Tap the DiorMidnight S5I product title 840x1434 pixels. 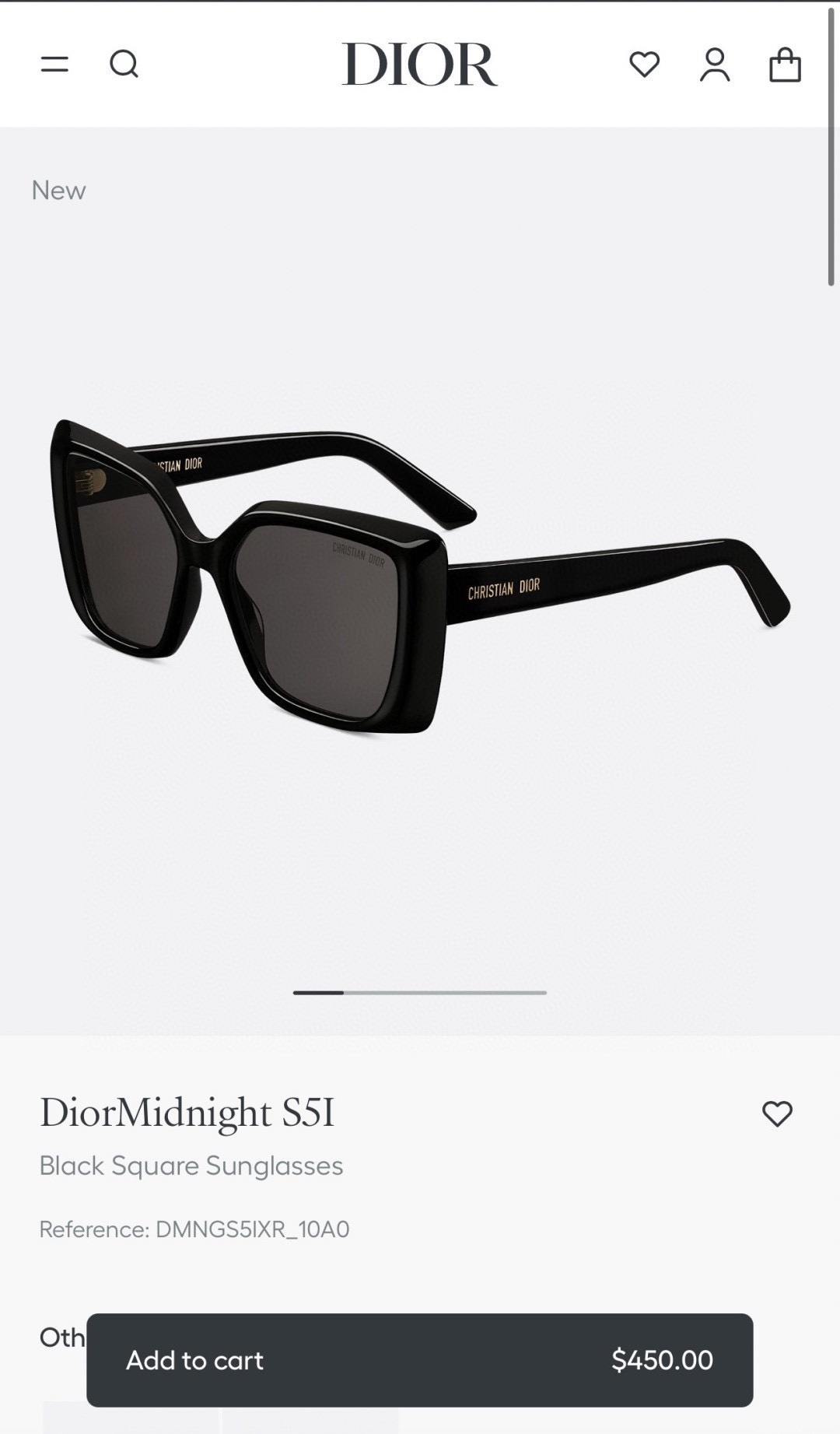[x=187, y=1113]
